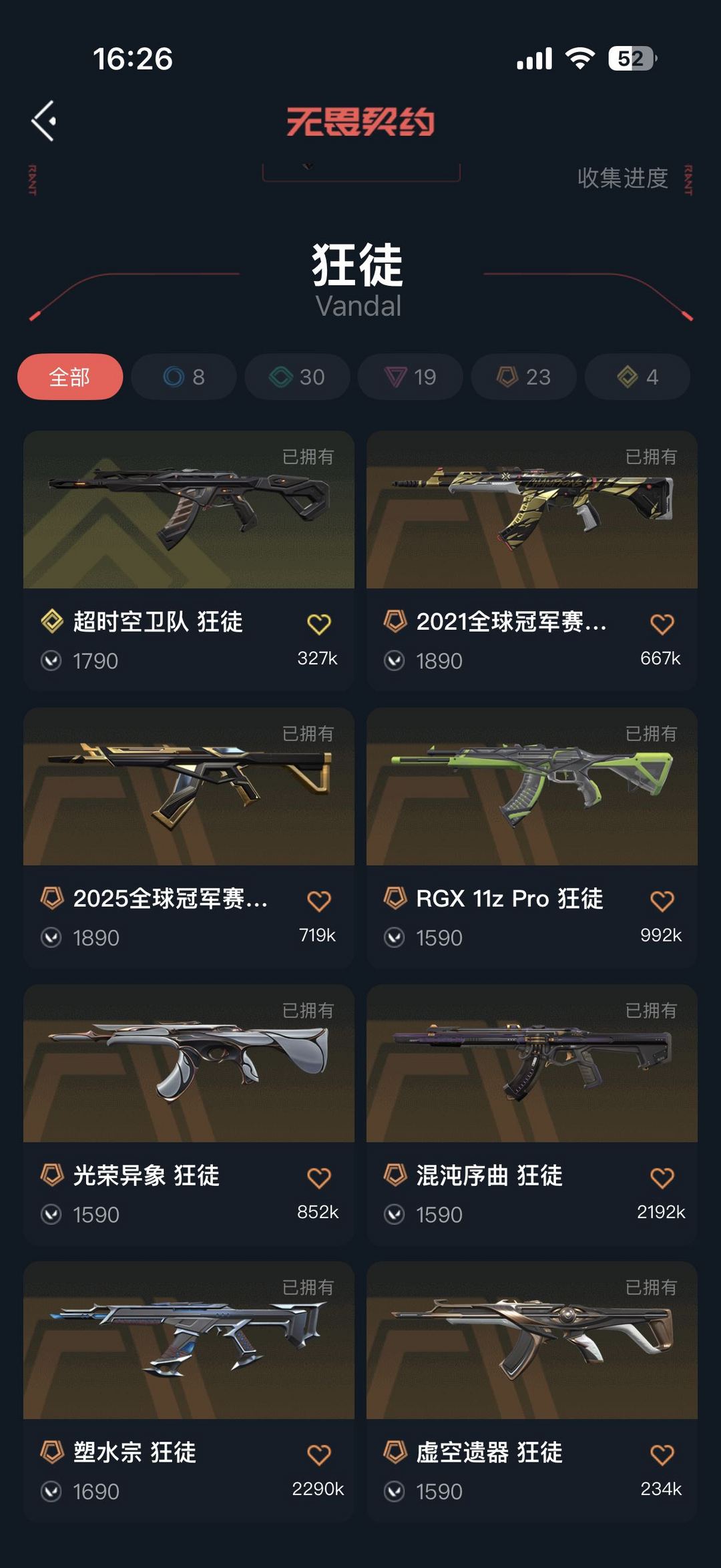The width and height of the screenshot is (721, 1568).
Task: Expand the 2025全球冠军赛 truncated title
Action: 168,900
